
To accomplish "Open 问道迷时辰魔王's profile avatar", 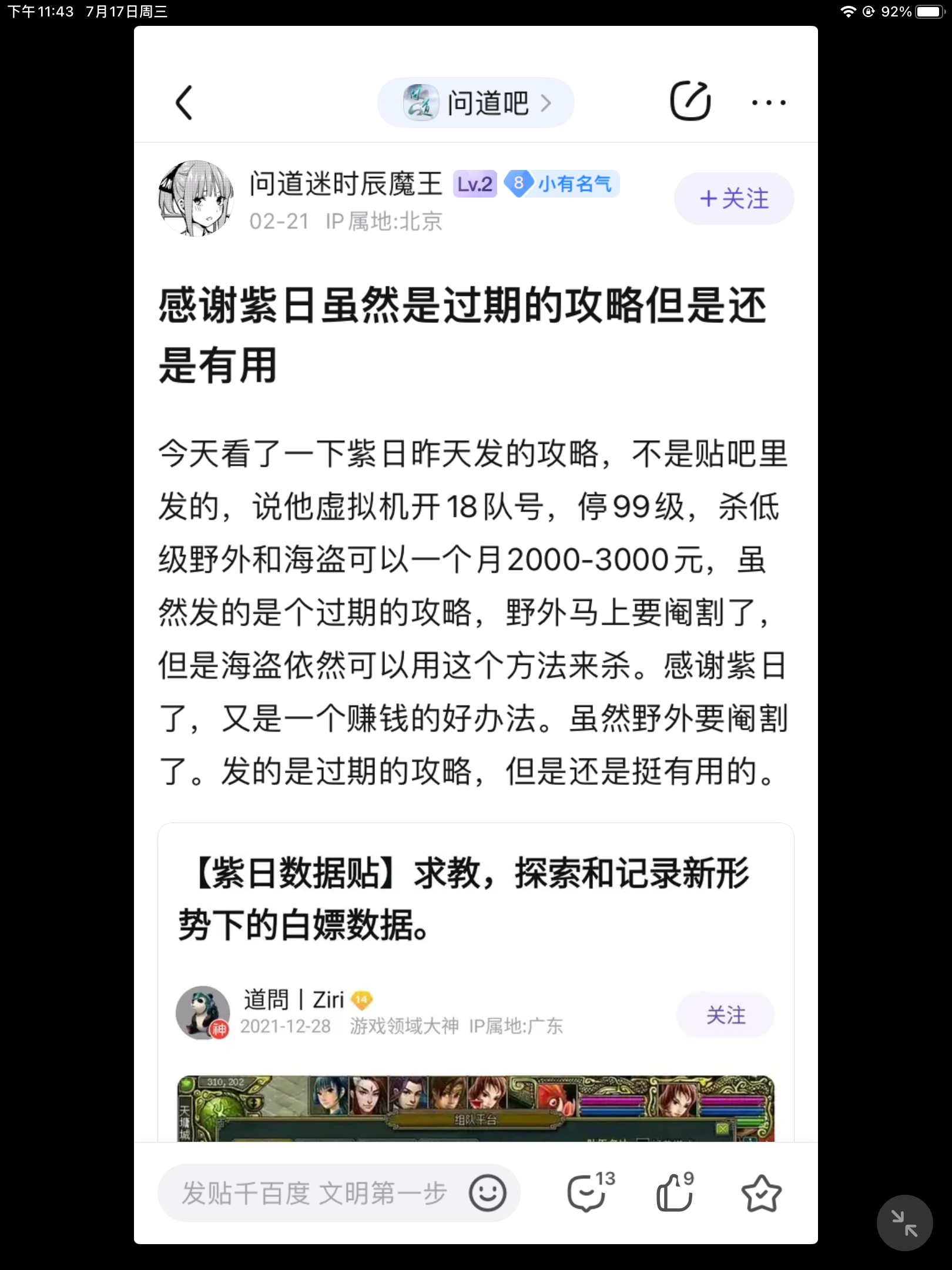I will [x=196, y=199].
